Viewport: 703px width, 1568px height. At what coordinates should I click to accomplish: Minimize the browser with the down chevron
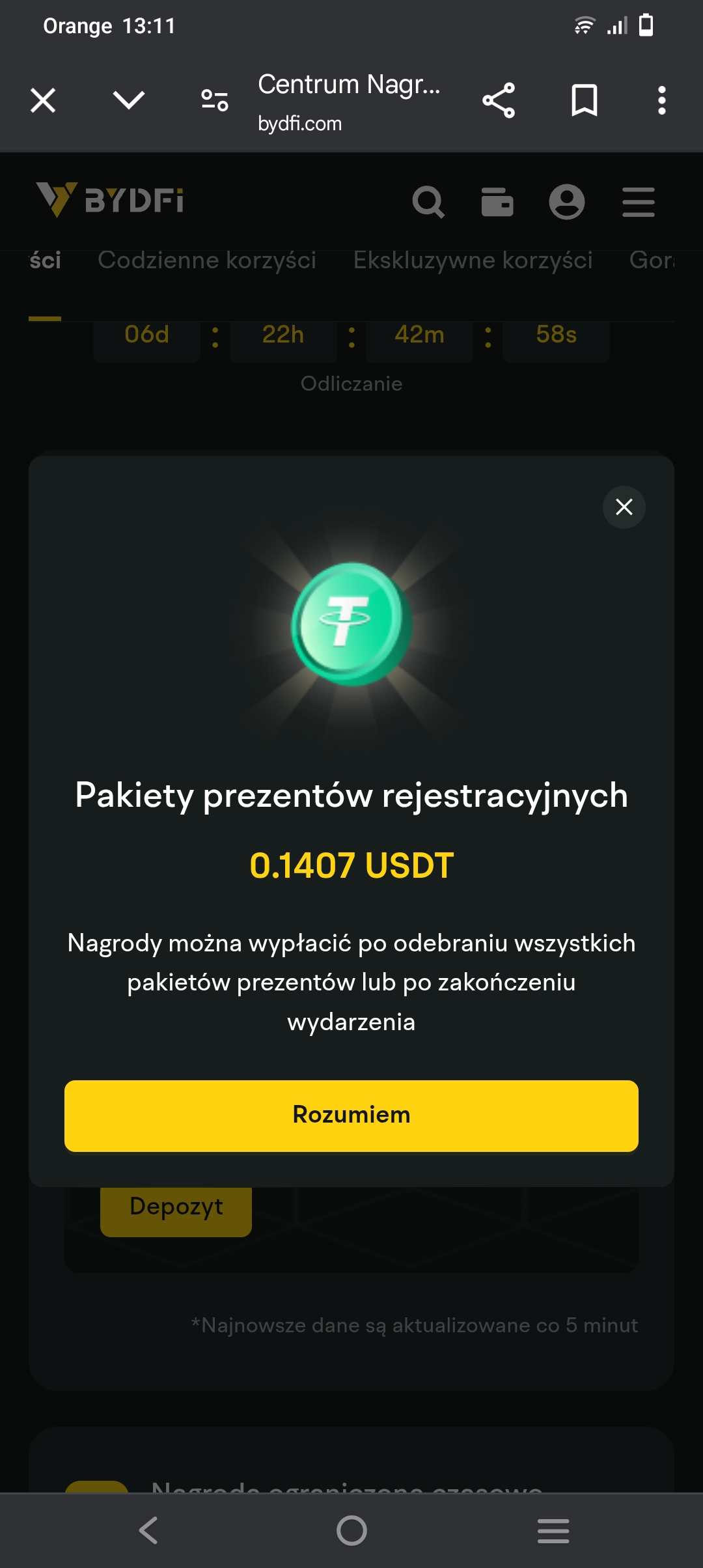(x=128, y=100)
